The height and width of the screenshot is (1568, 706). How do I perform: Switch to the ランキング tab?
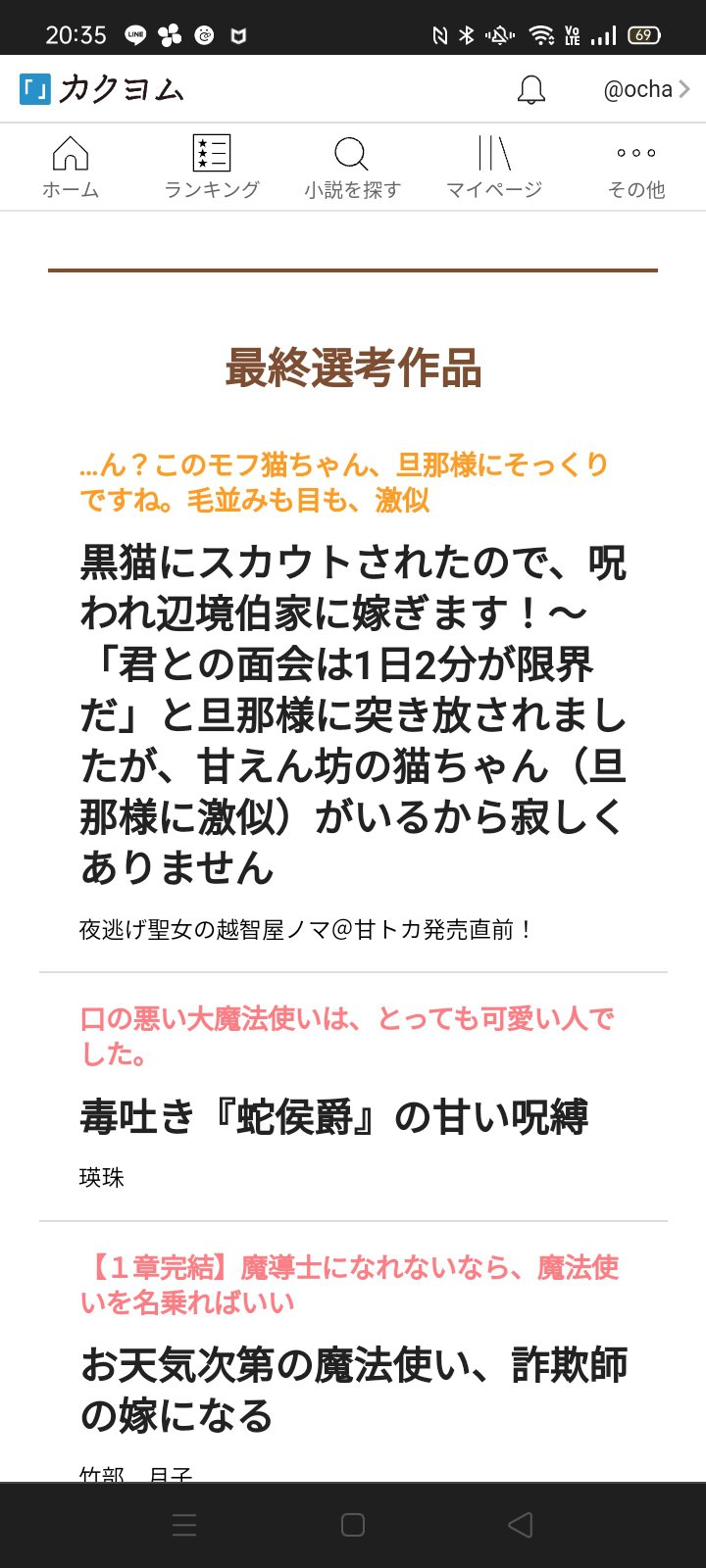(x=212, y=168)
